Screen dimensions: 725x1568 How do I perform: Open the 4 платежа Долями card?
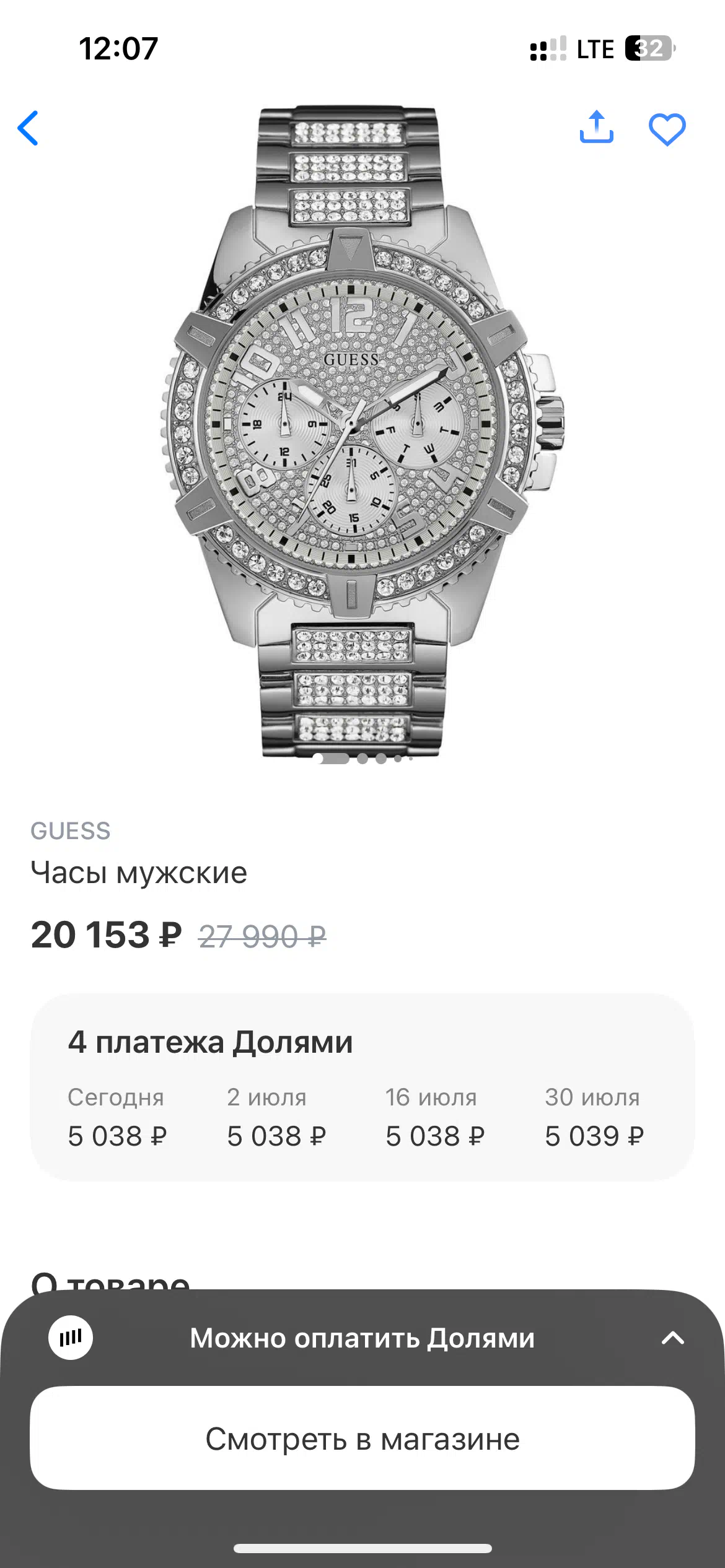(x=362, y=1087)
